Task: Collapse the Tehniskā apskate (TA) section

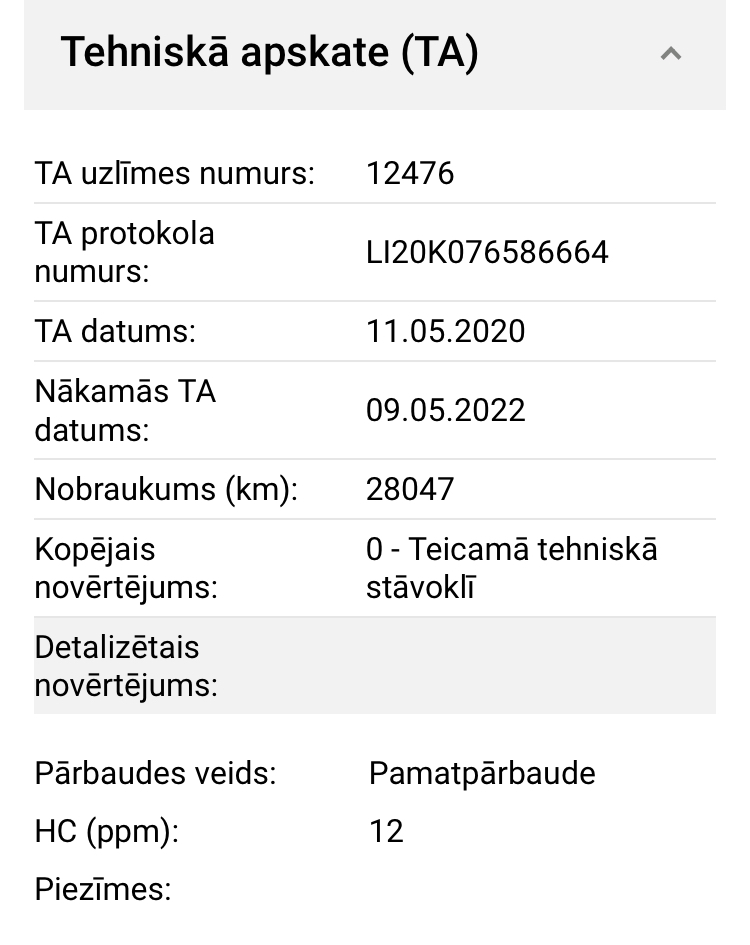Action: (671, 54)
